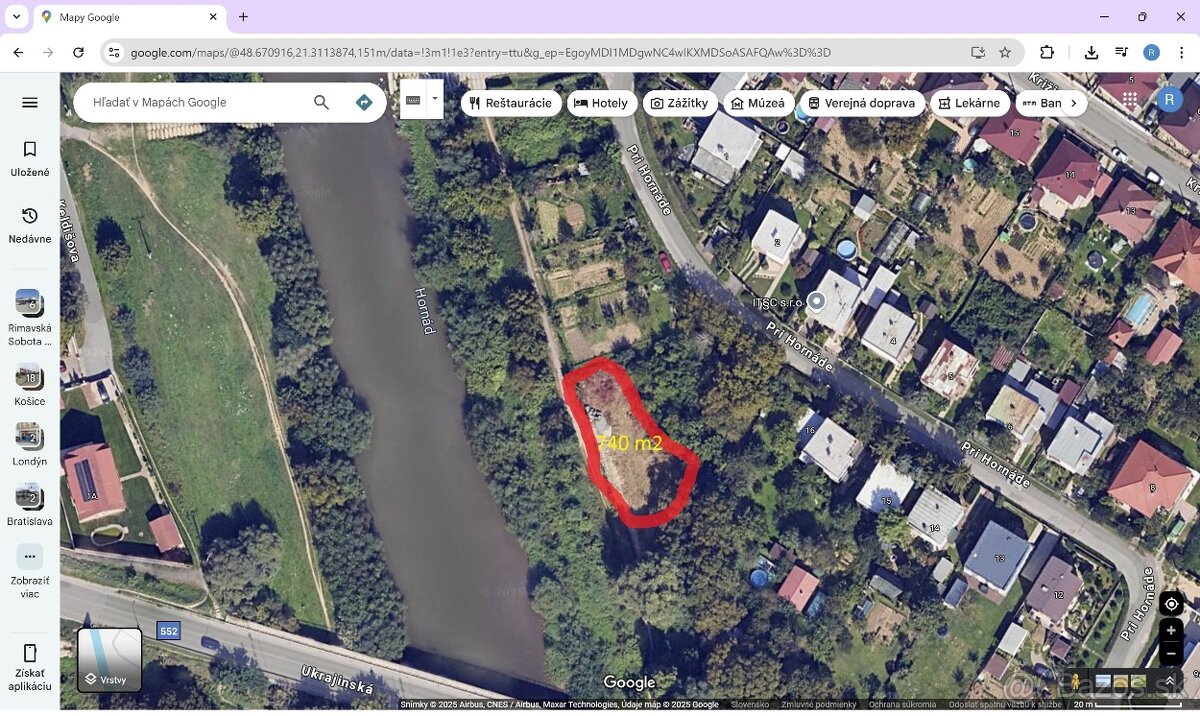Tap the magnifier search icon
1200x716 pixels.
click(x=321, y=102)
